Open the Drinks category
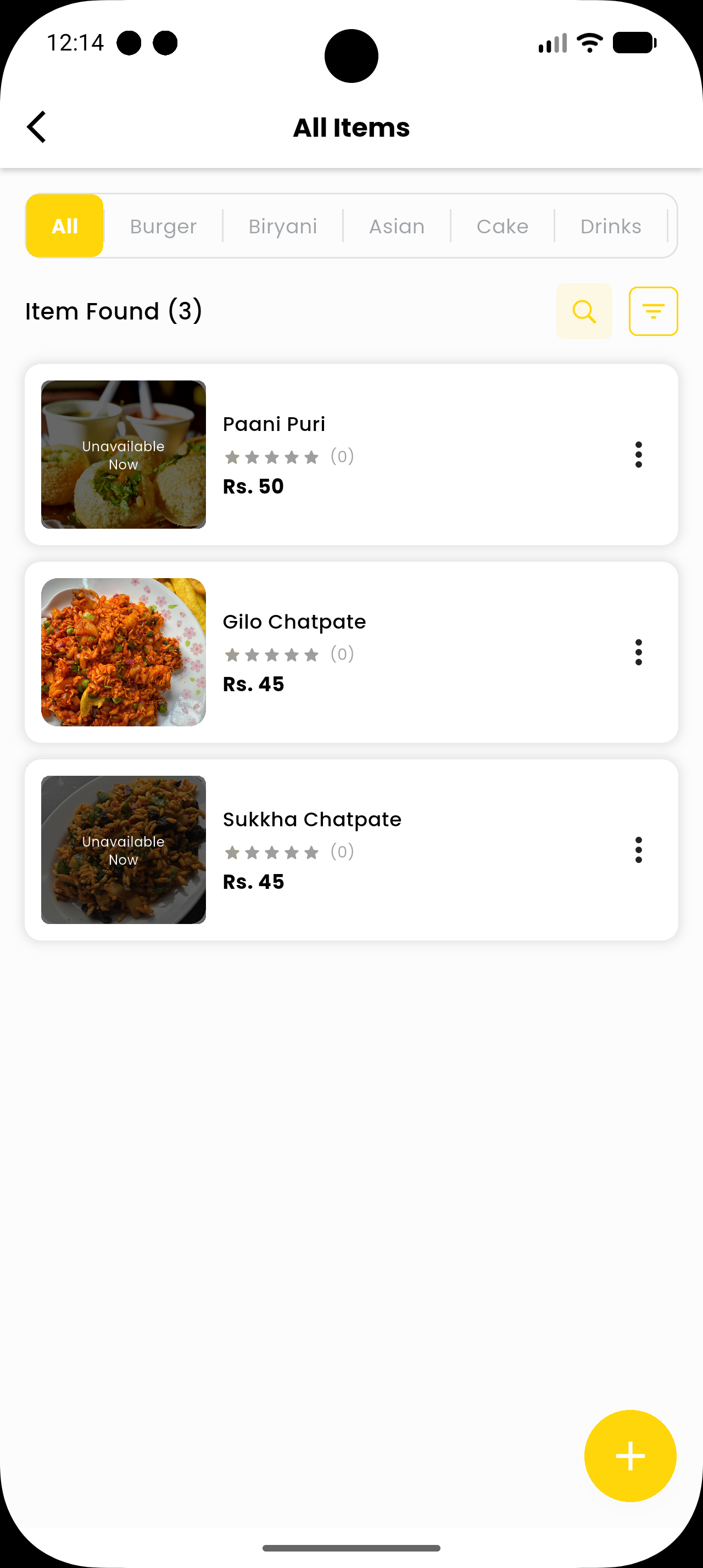 pos(611,226)
